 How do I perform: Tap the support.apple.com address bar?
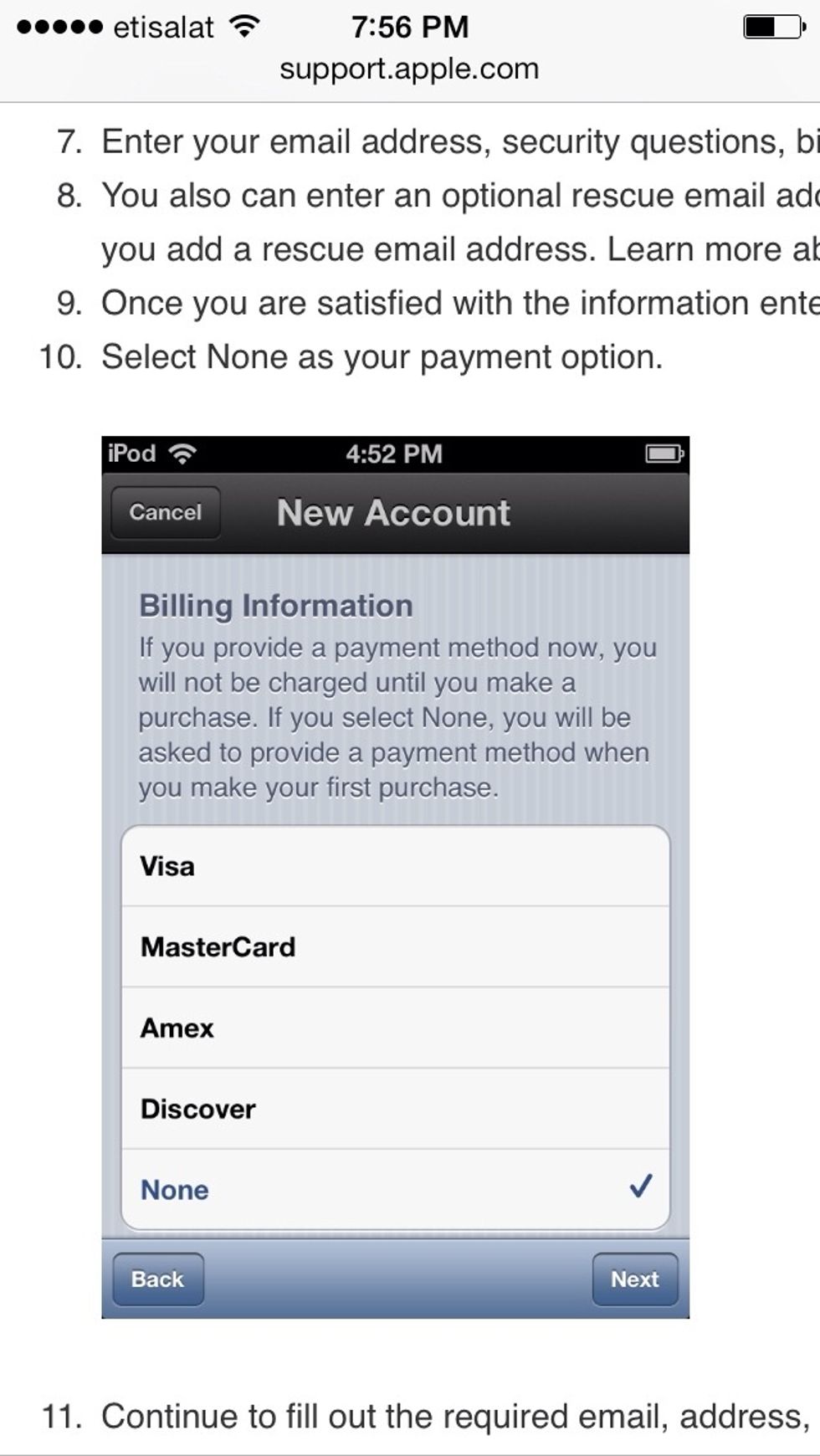(x=409, y=69)
